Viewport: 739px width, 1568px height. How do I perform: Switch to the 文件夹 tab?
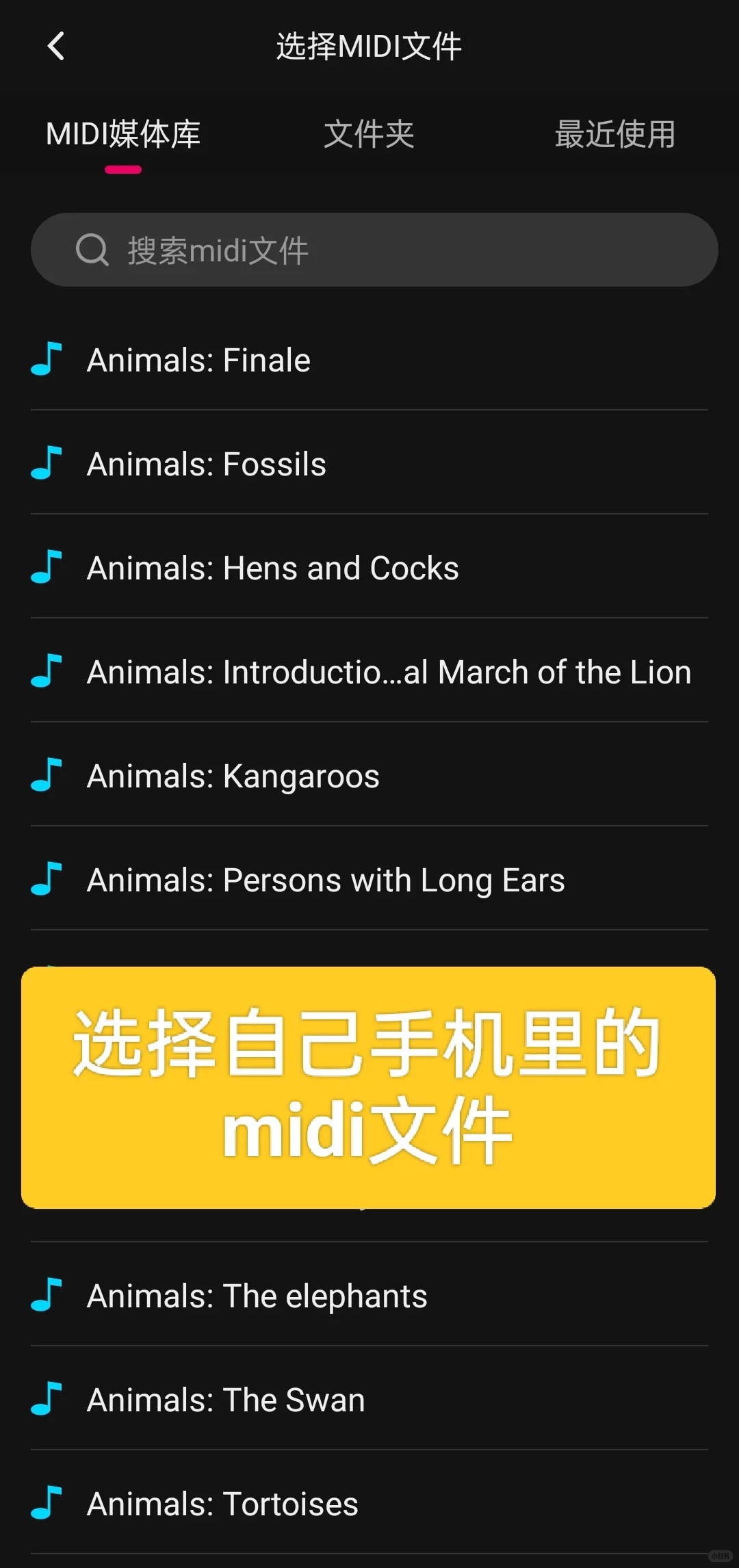tap(369, 134)
